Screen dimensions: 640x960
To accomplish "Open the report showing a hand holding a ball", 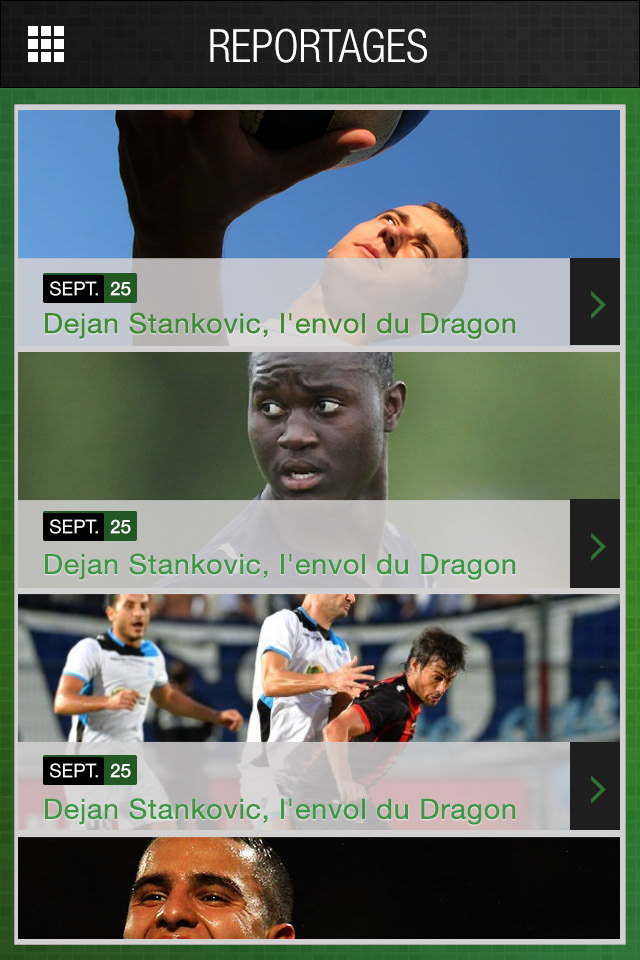I will click(x=318, y=228).
